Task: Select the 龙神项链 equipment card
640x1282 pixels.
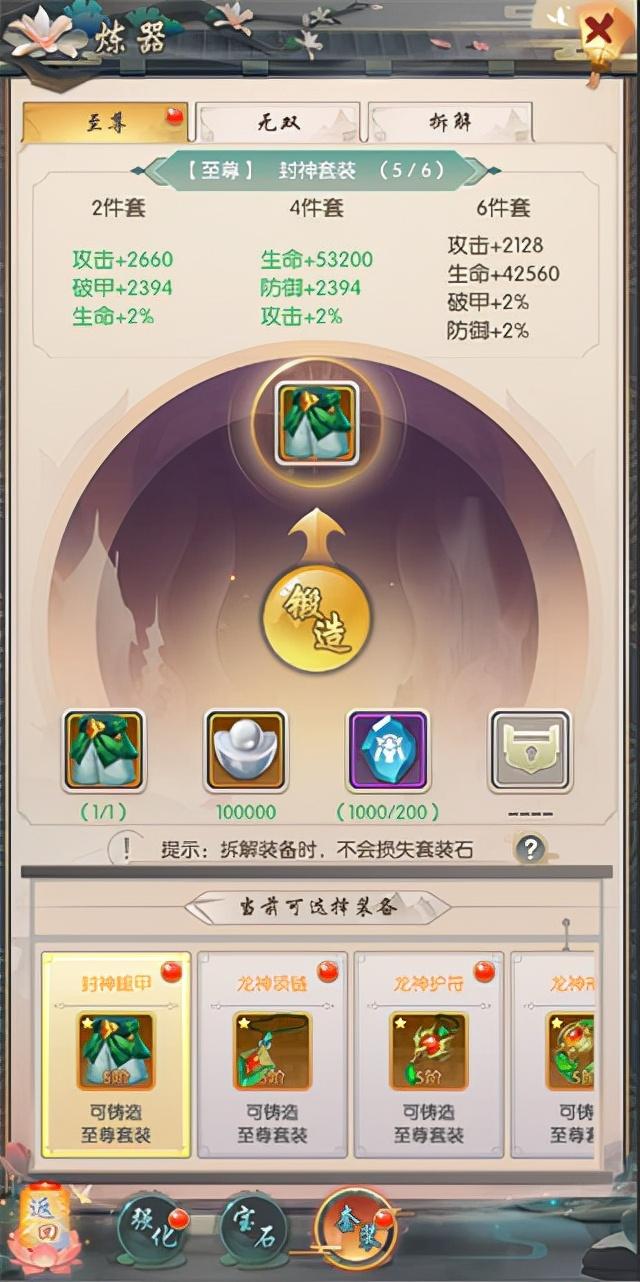Action: pos(272,1055)
